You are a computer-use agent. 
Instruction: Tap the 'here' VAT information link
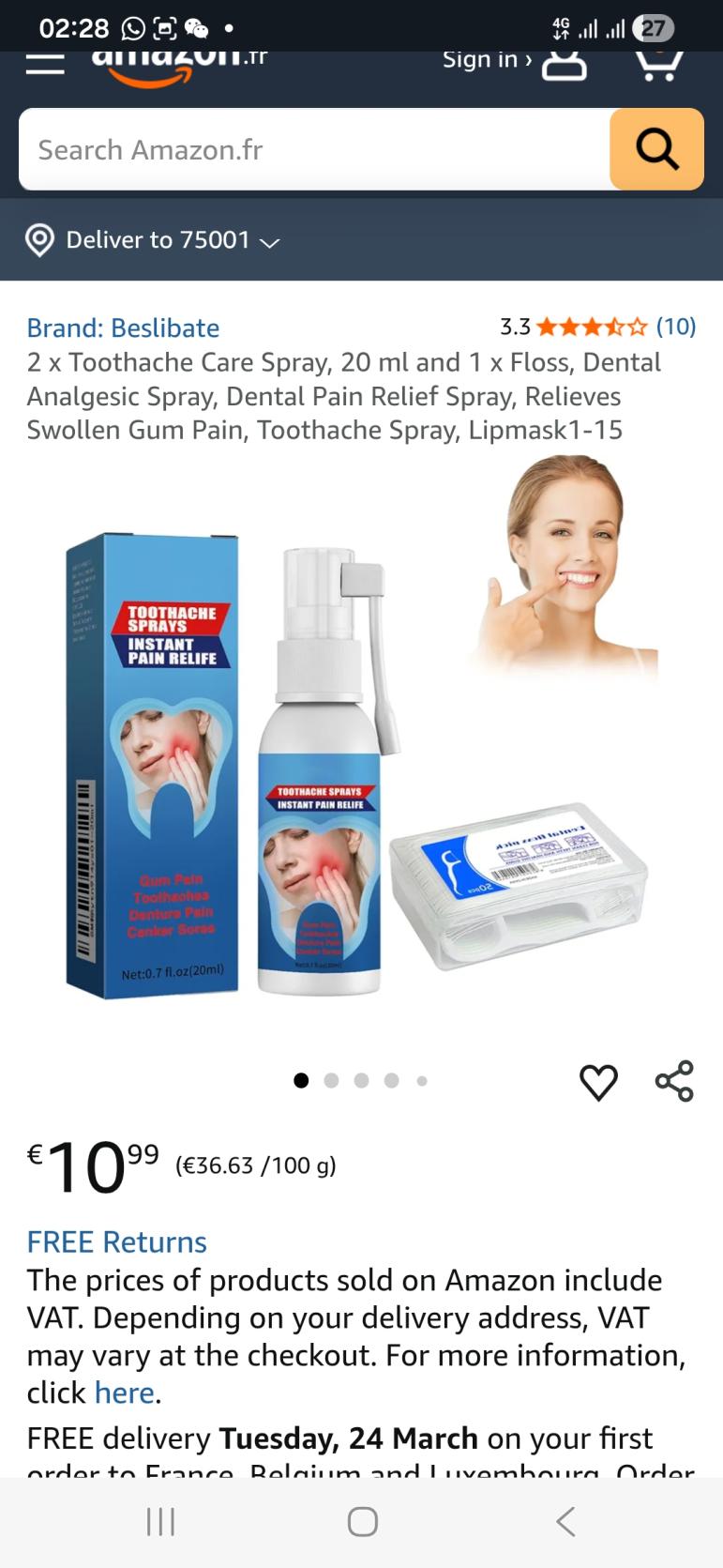pos(124,1393)
